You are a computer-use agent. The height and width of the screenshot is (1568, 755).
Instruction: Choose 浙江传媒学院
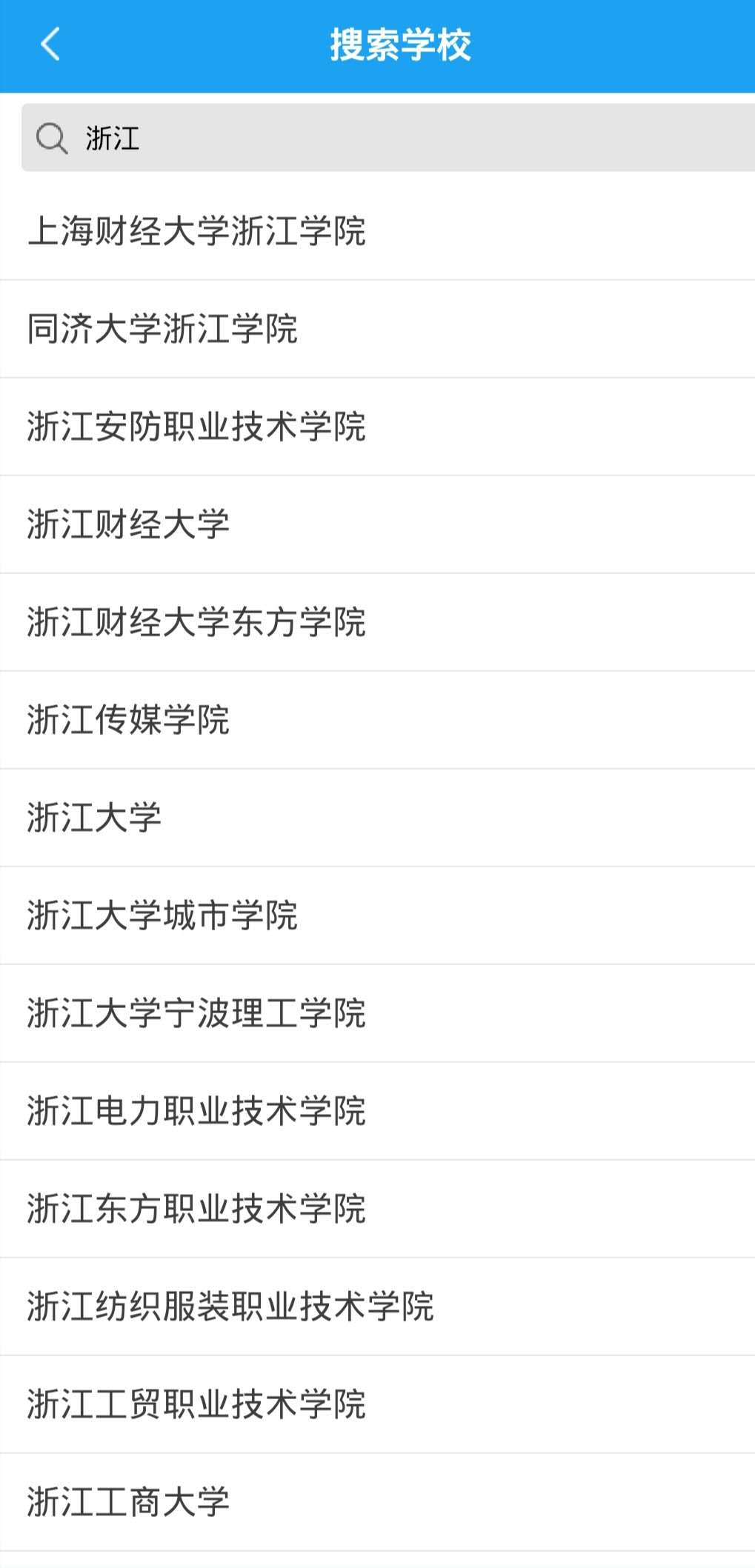coord(128,720)
